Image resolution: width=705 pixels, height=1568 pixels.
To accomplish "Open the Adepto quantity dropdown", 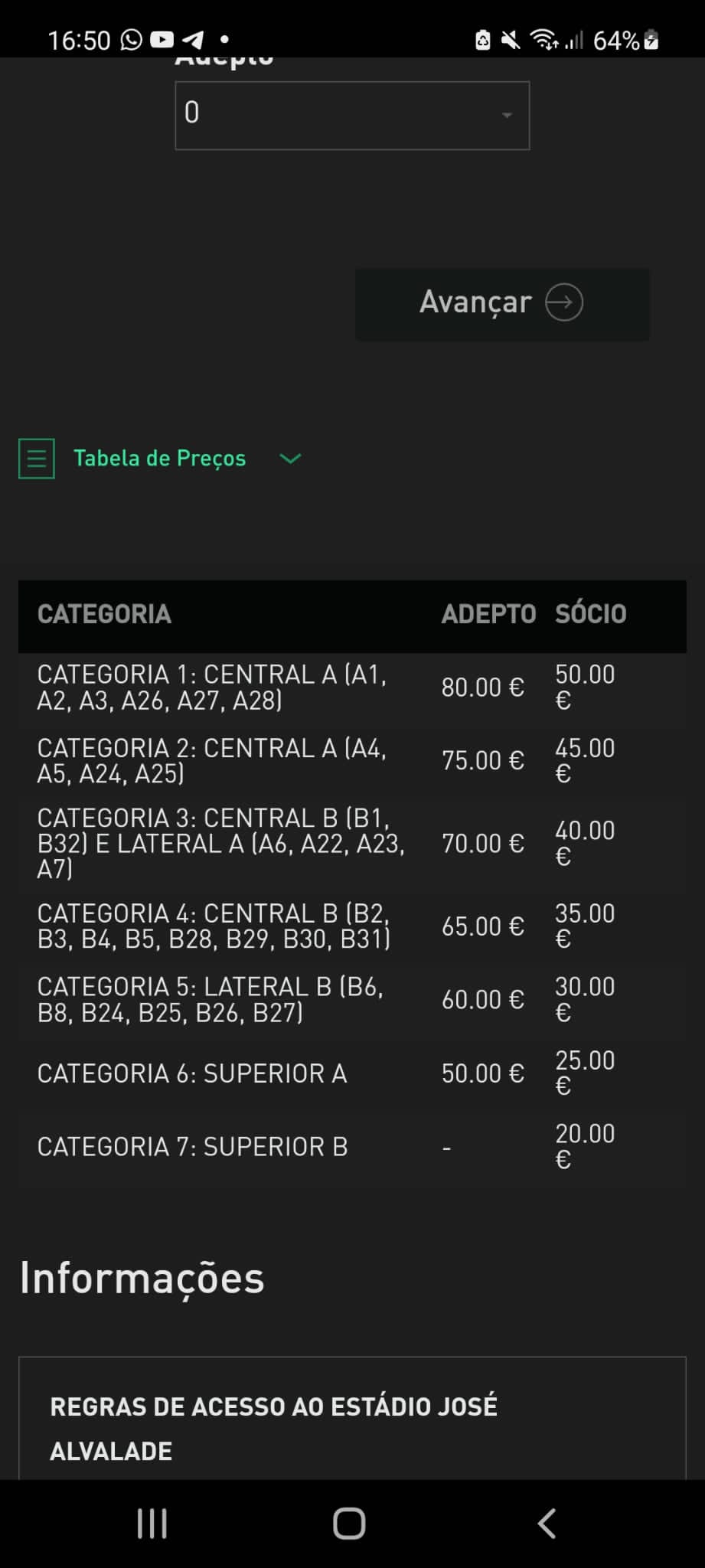I will 352,116.
